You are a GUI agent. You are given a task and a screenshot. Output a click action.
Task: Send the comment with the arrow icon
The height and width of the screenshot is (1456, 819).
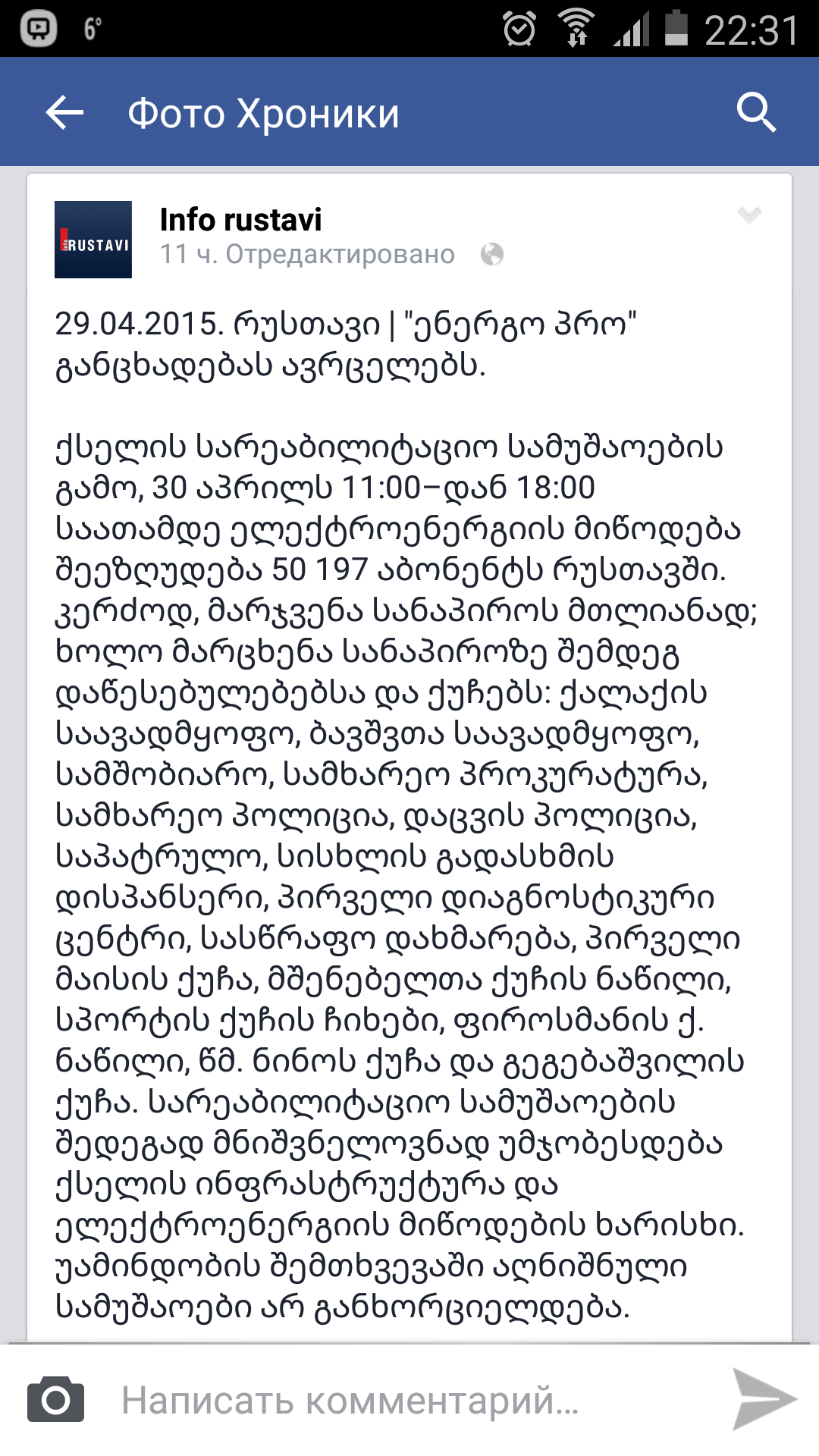pos(764,1399)
